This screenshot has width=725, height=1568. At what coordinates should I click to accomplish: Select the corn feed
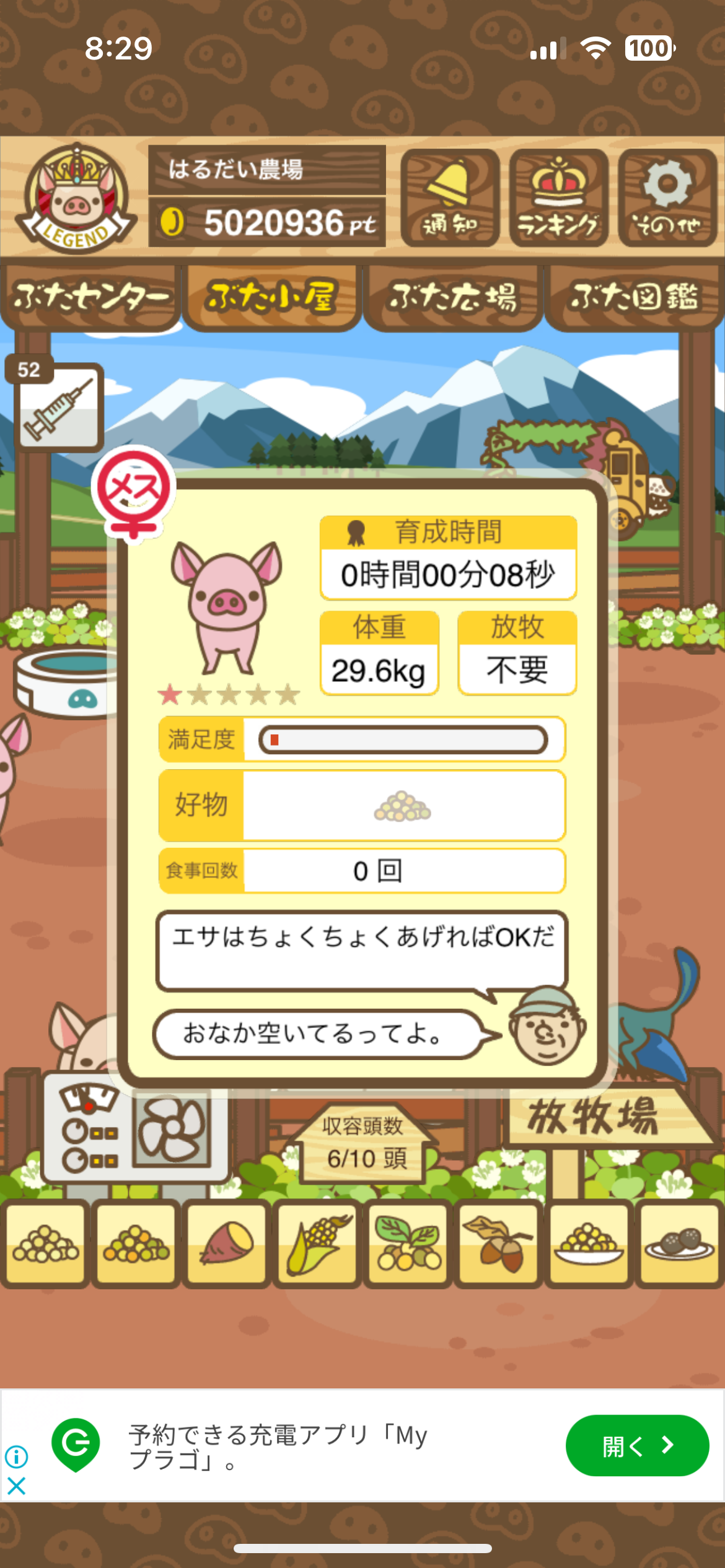(x=317, y=1244)
